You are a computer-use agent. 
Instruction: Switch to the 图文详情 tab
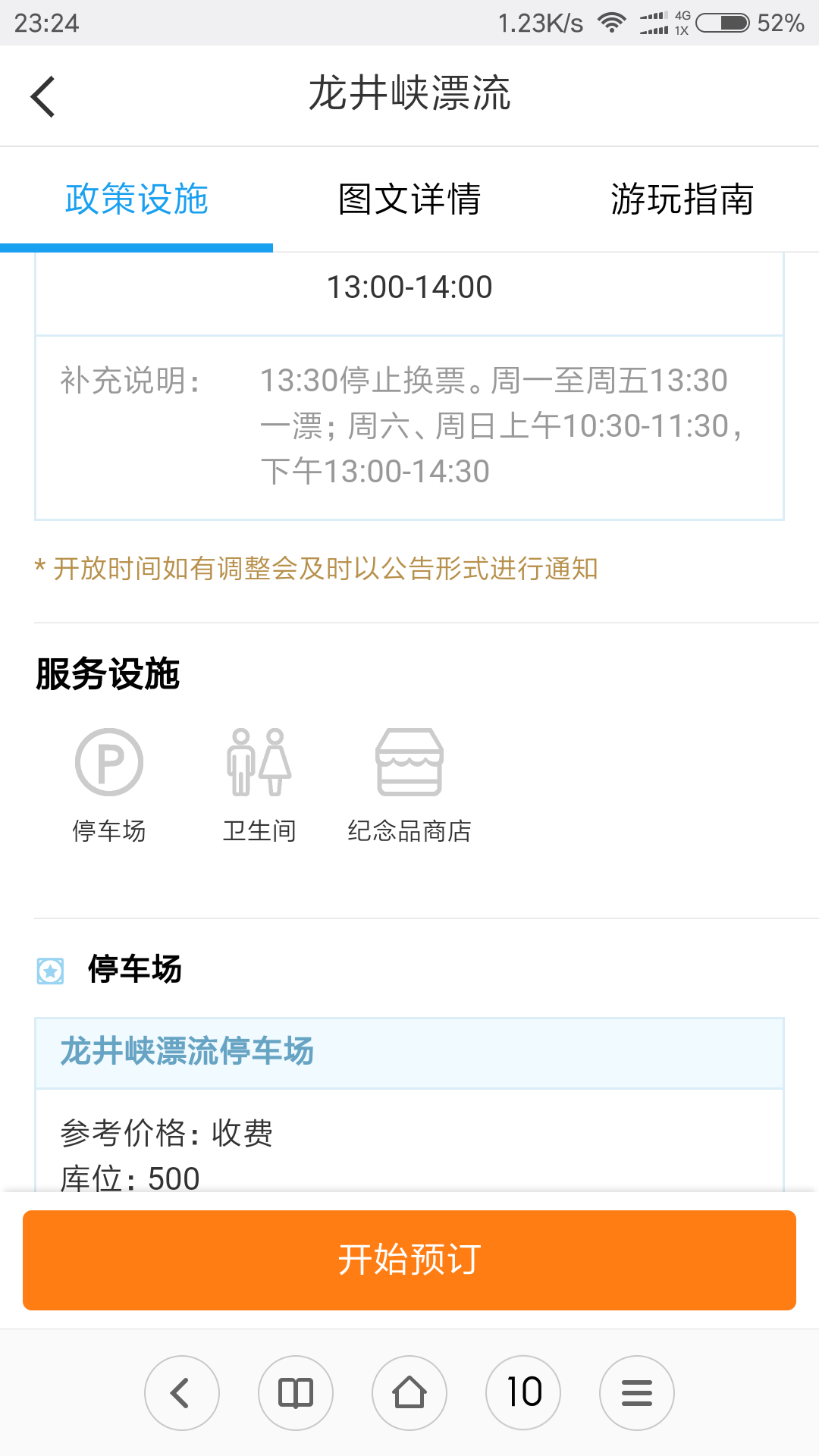[x=409, y=199]
